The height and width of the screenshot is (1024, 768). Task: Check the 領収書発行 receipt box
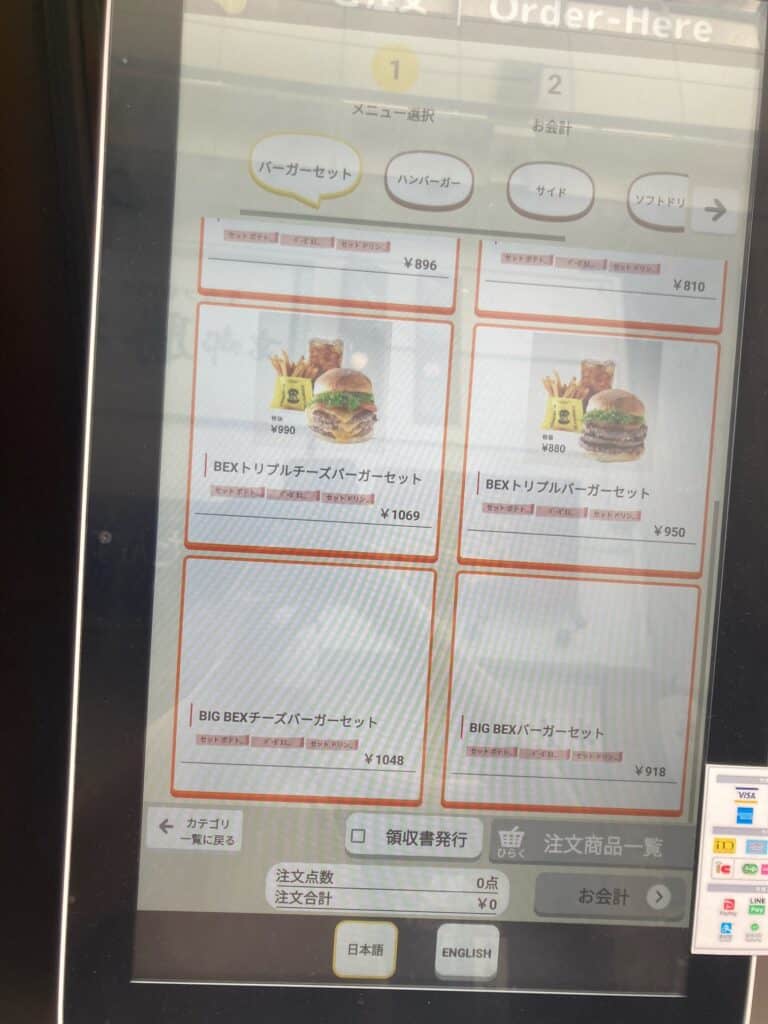pos(359,836)
